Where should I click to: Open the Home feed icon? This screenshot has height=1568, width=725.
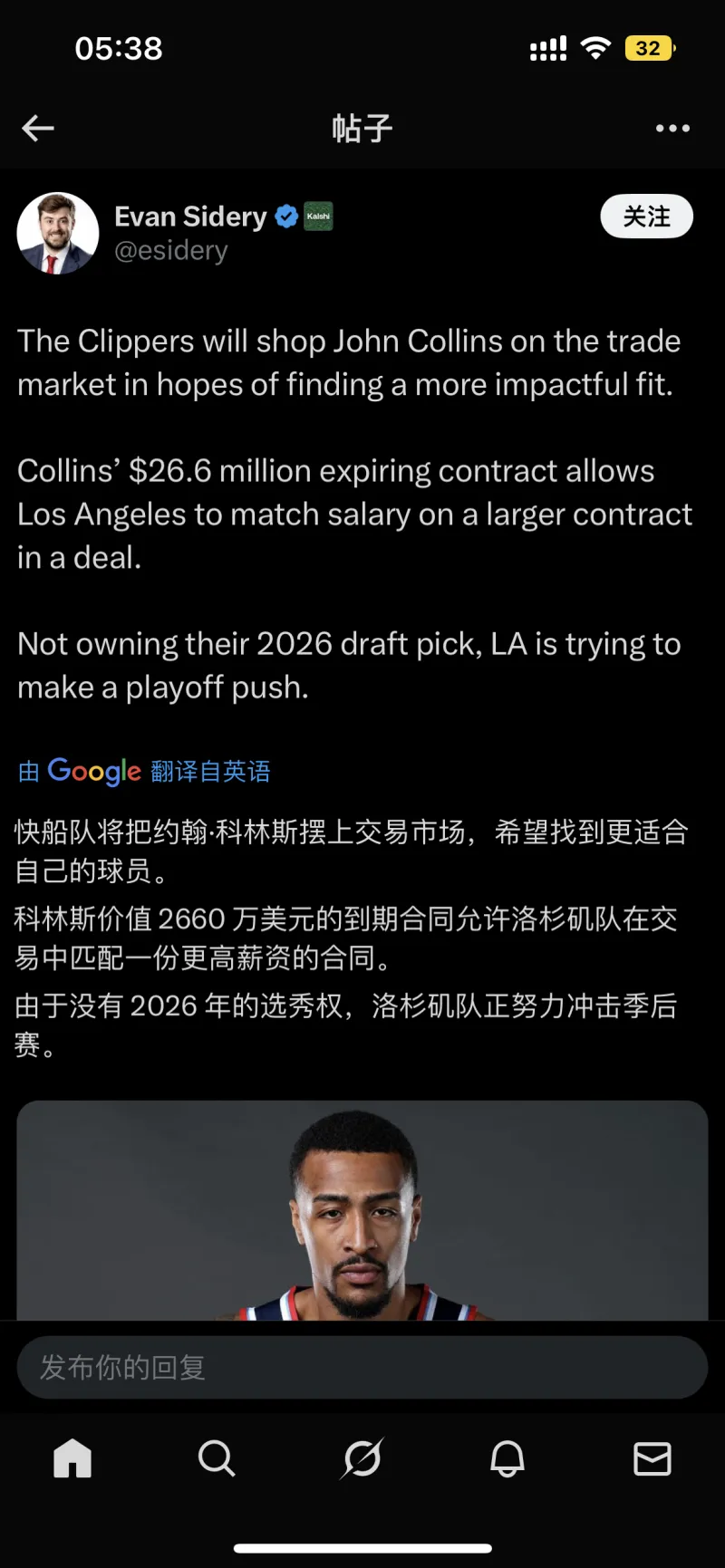pyautogui.click(x=72, y=1458)
